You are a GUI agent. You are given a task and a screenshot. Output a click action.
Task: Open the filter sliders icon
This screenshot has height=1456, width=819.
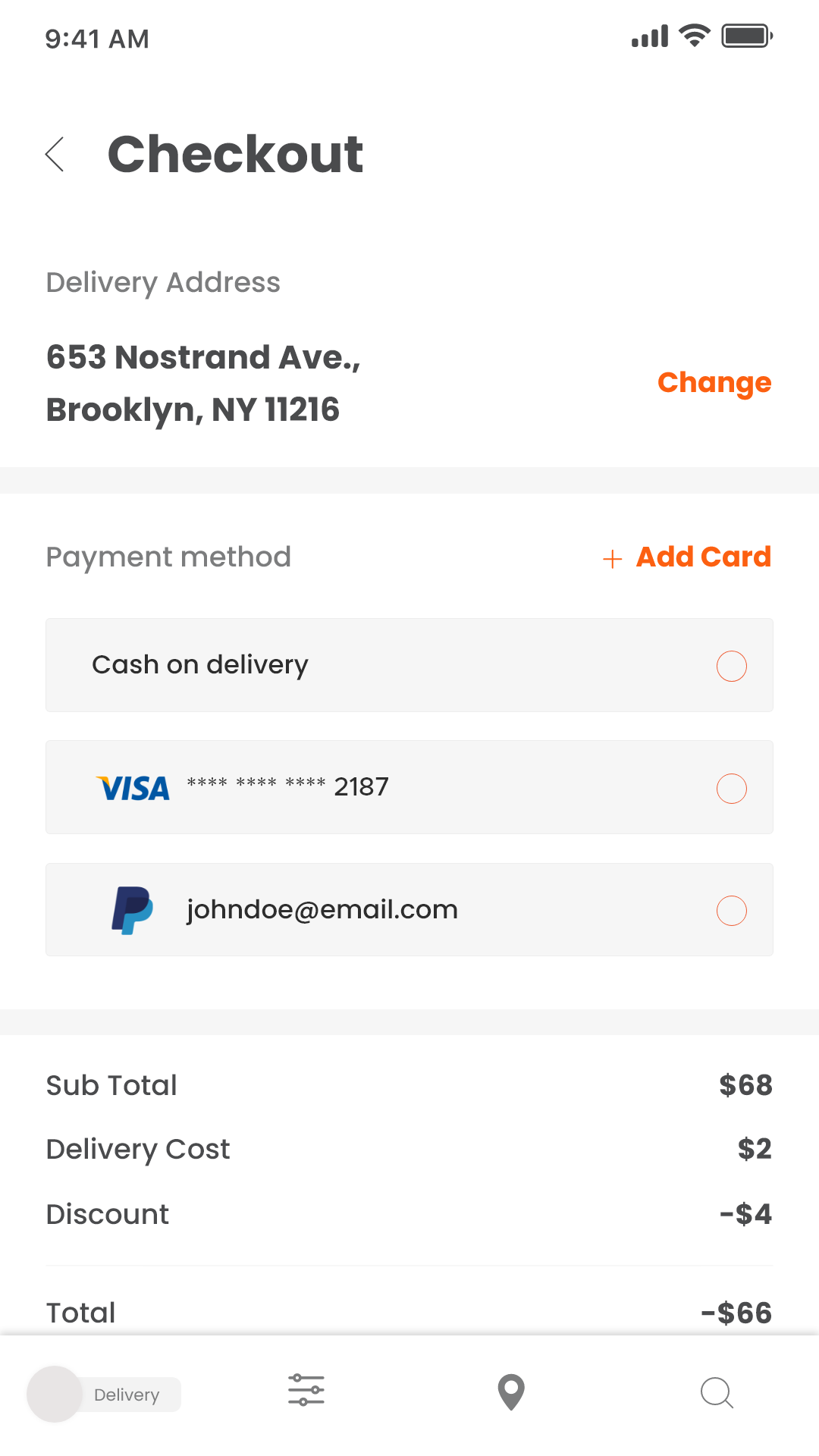pos(306,1391)
